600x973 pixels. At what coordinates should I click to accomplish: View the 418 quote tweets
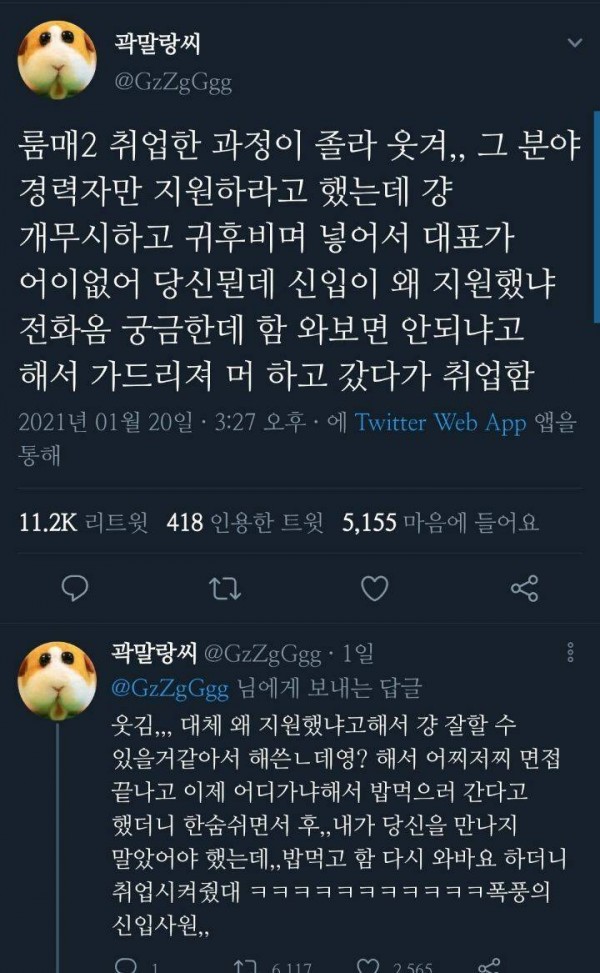click(245, 522)
